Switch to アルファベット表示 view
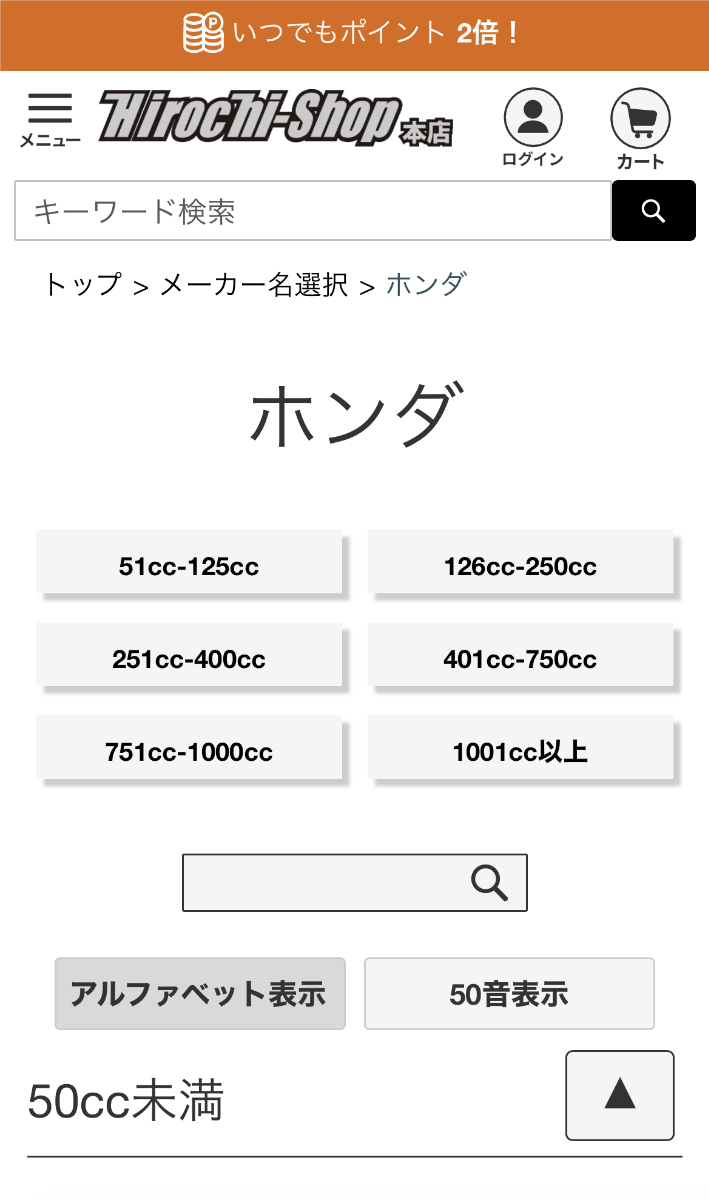 point(199,994)
